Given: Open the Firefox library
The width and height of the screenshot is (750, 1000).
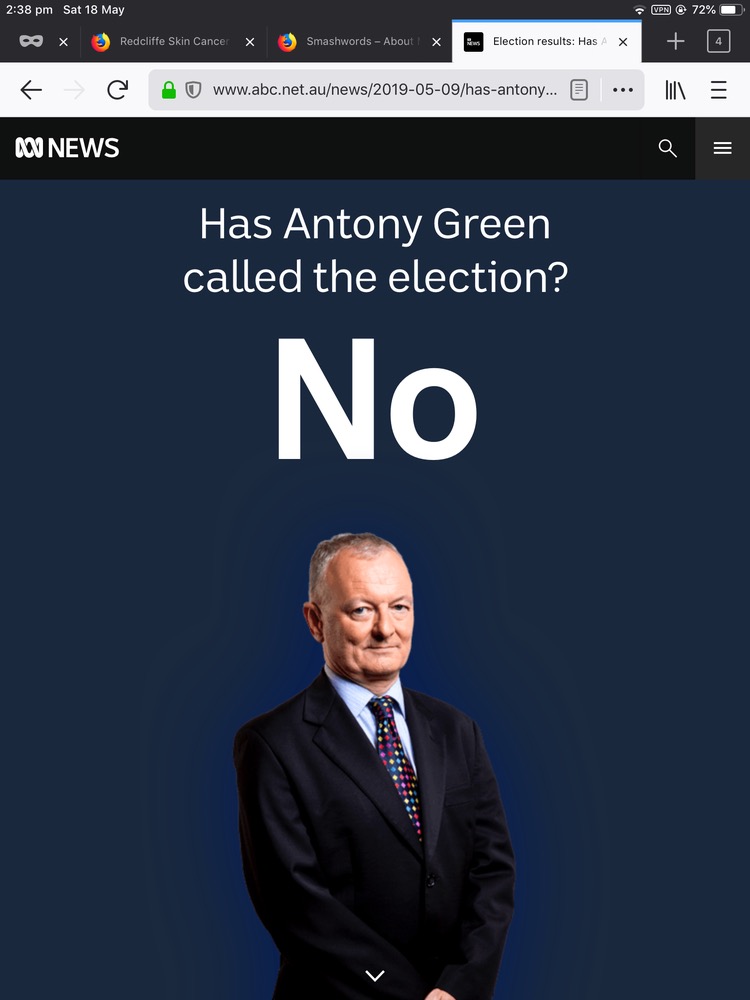Looking at the screenshot, I should pyautogui.click(x=676, y=90).
